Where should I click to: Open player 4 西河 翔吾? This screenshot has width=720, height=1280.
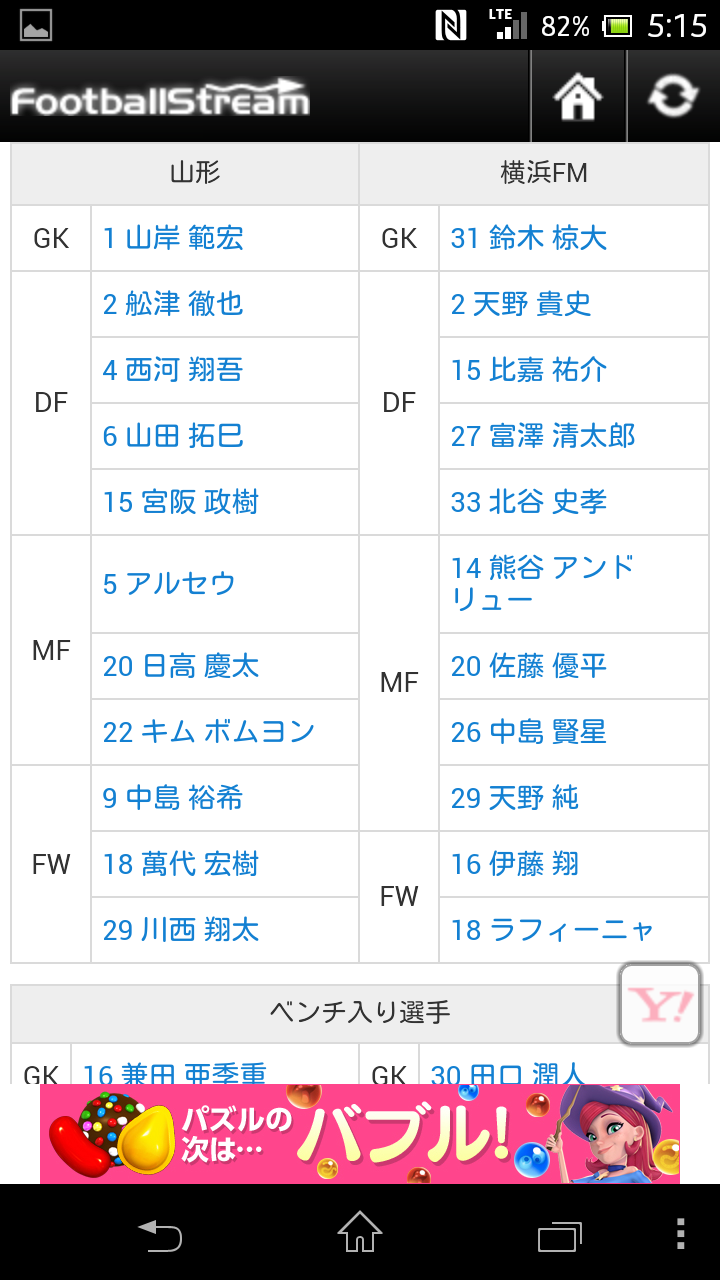[x=173, y=370]
